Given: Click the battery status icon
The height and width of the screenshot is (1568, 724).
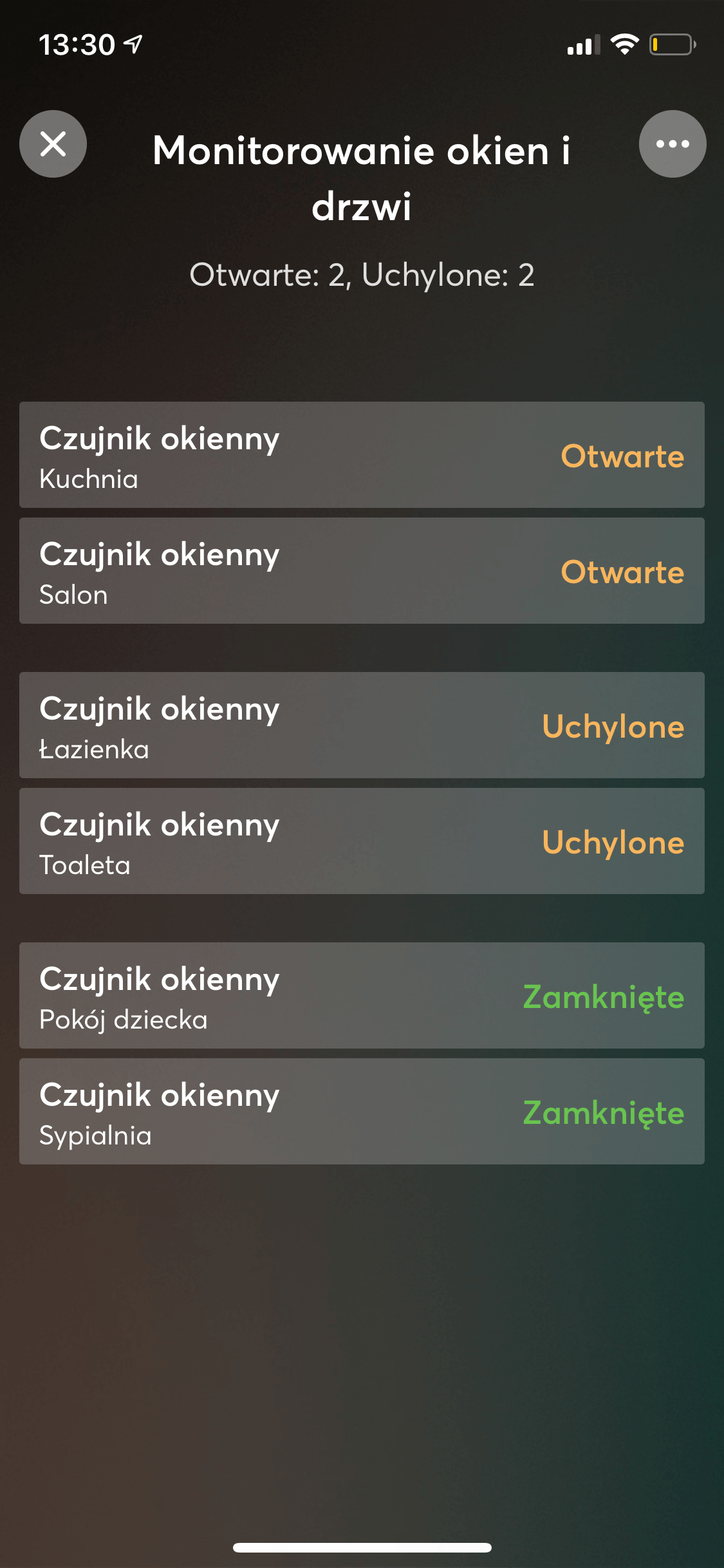Looking at the screenshot, I should [x=671, y=44].
